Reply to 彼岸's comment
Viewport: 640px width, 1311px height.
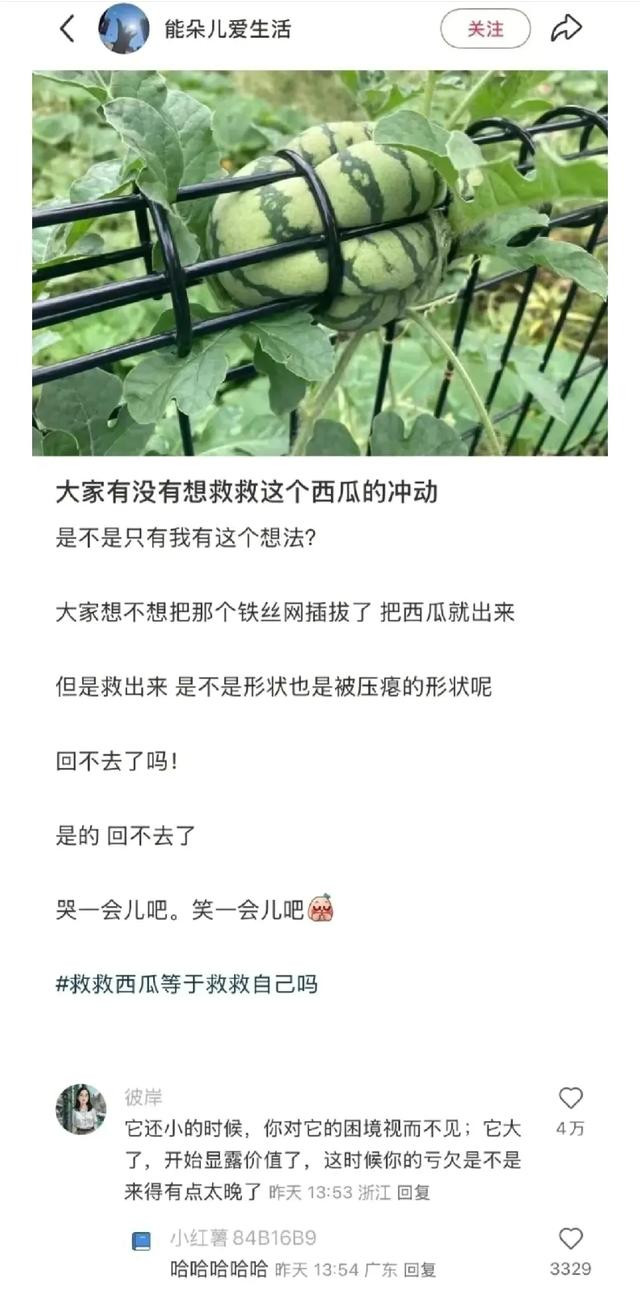click(415, 1192)
